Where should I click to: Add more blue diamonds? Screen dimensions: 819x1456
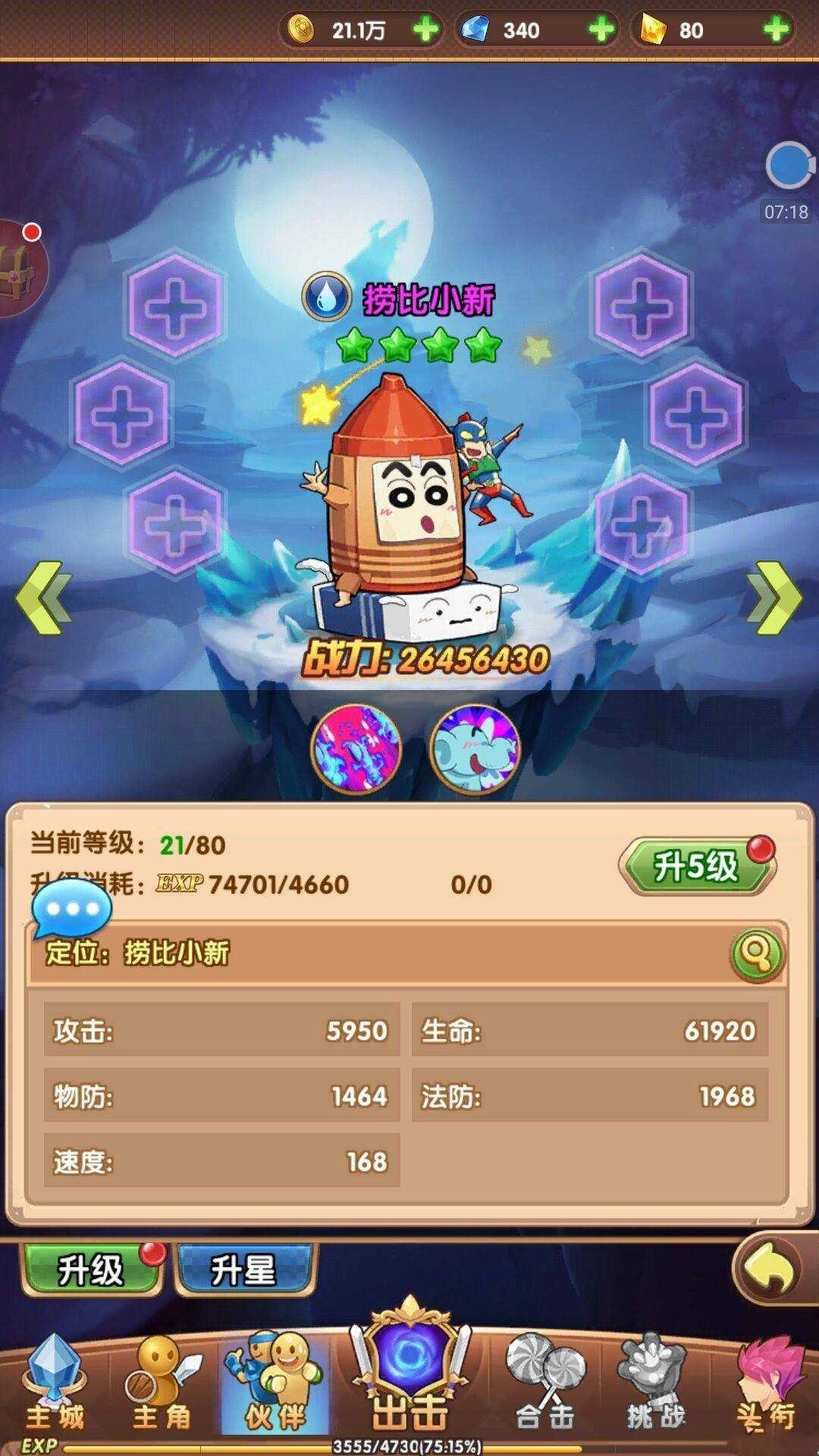(x=601, y=30)
